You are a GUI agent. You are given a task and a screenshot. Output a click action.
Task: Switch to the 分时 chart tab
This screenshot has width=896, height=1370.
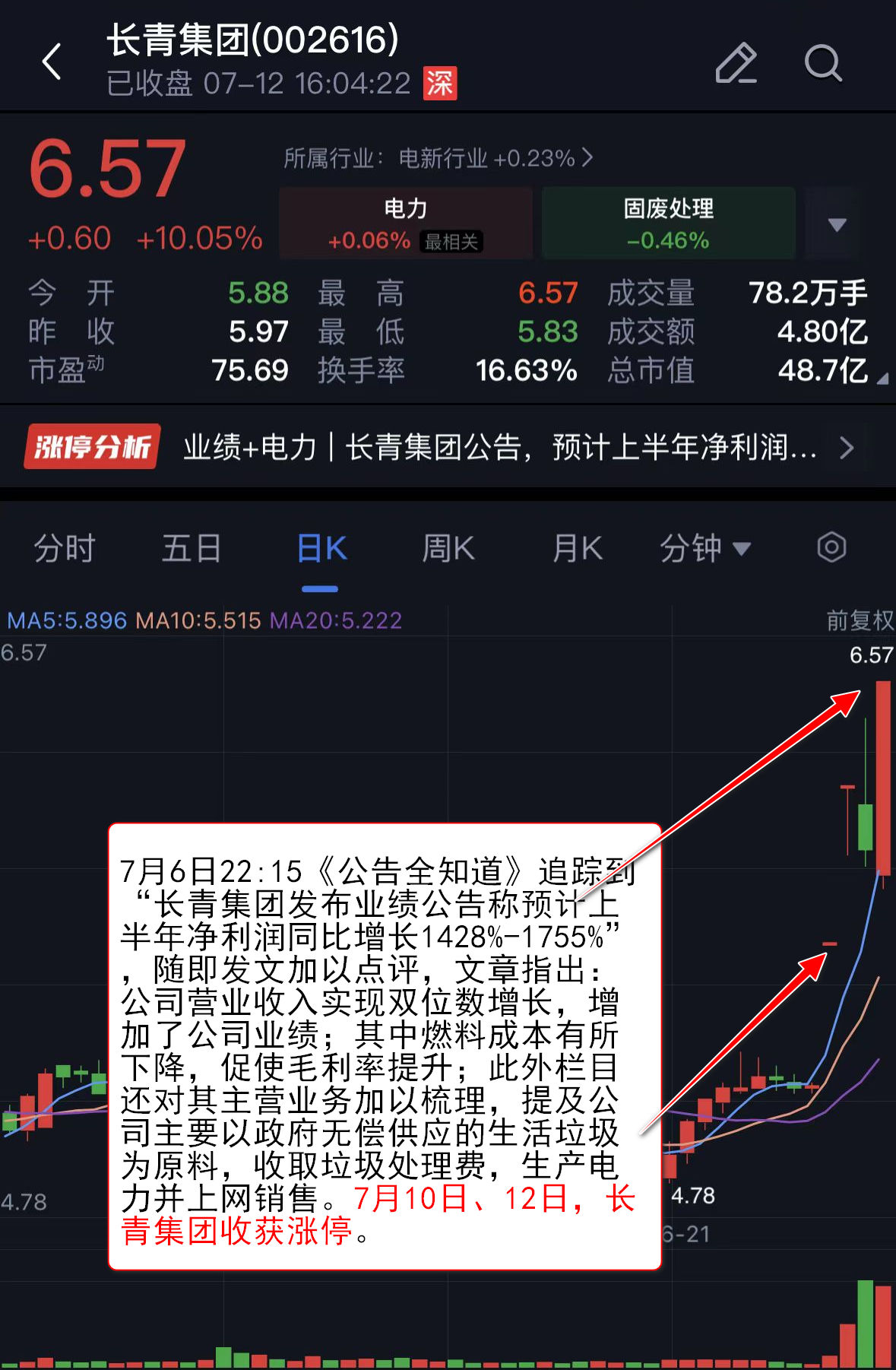(x=65, y=548)
